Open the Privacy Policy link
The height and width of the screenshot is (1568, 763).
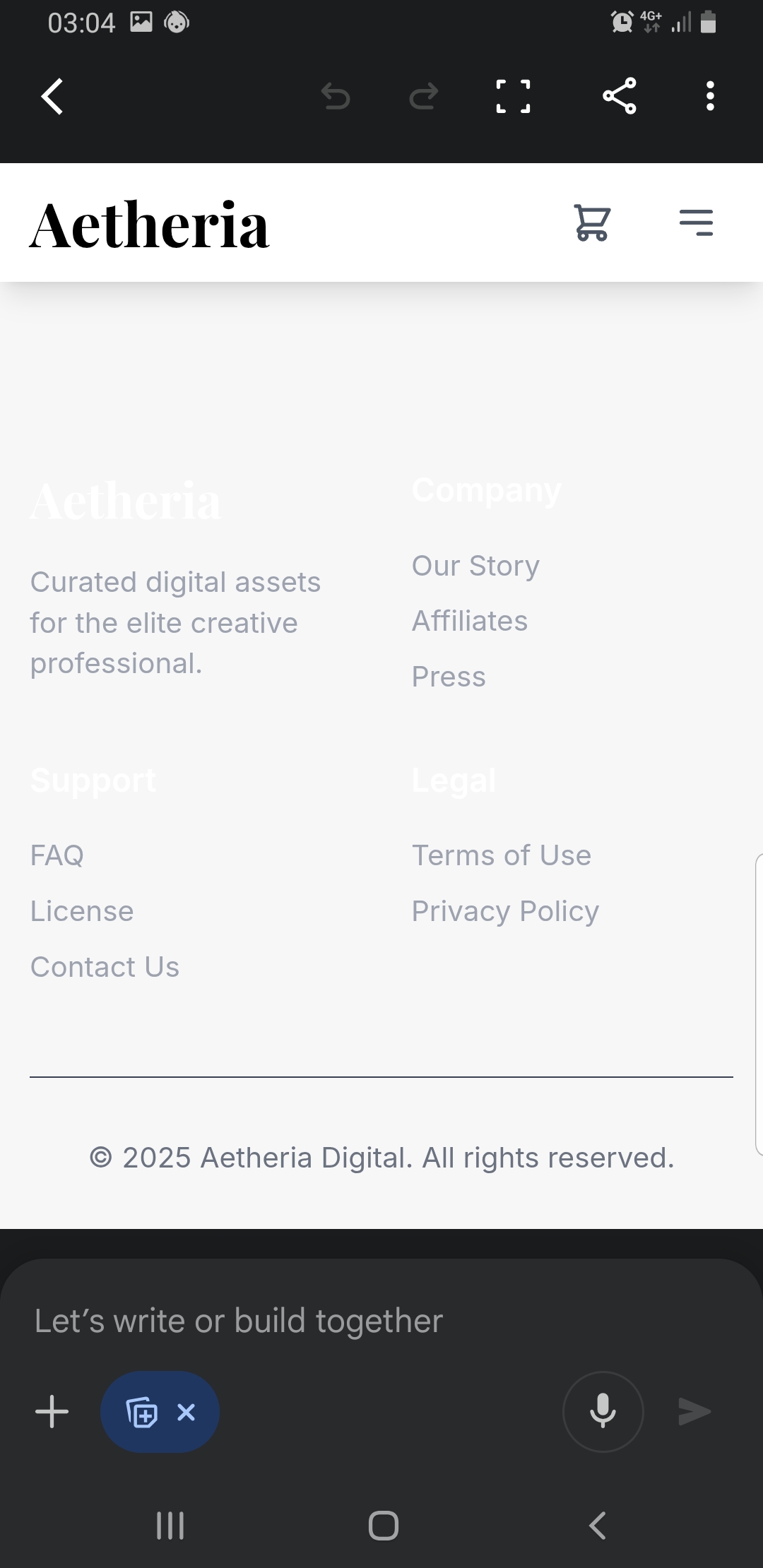[505, 911]
